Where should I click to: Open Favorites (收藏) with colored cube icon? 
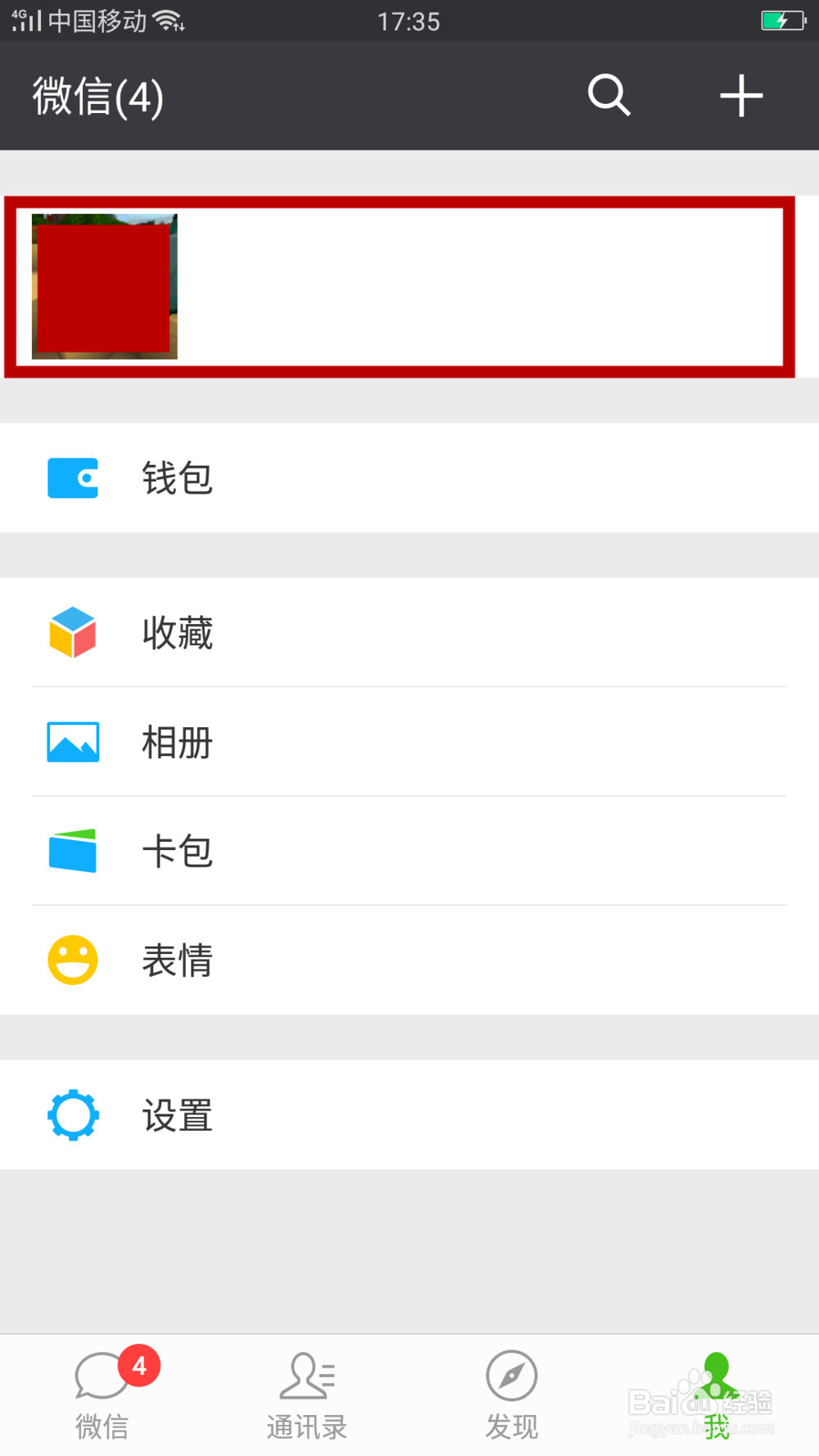[x=177, y=633]
